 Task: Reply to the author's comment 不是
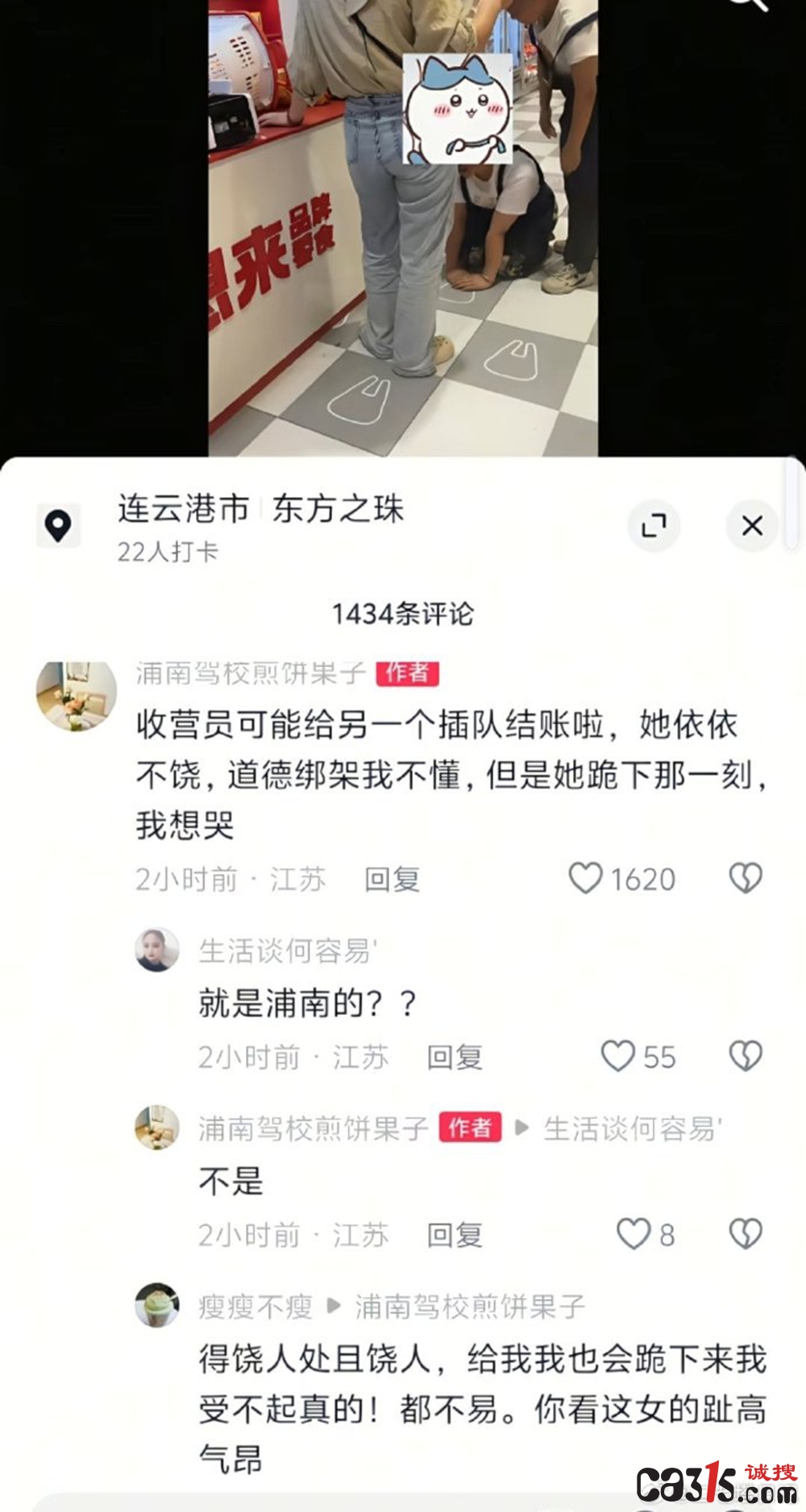pyautogui.click(x=454, y=1235)
